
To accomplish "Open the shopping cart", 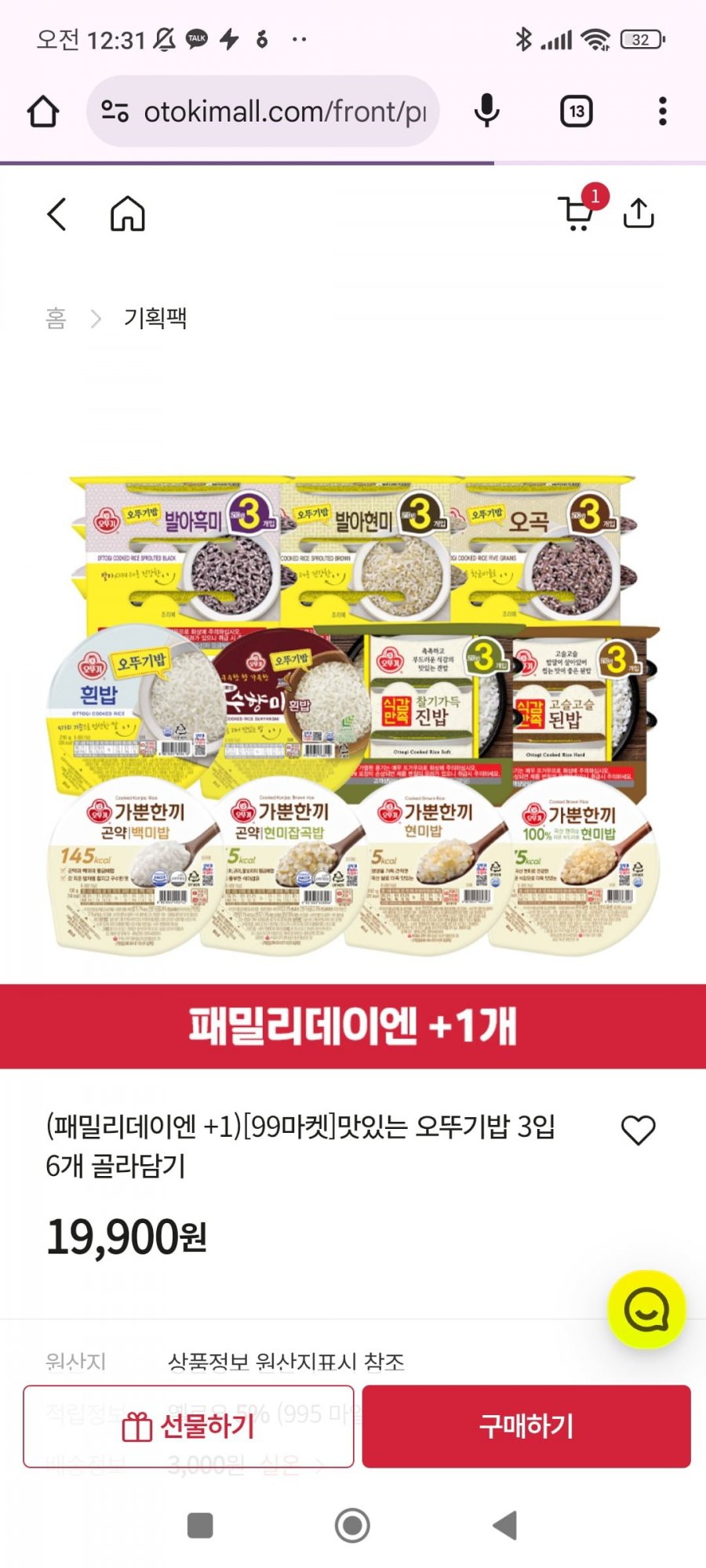I will click(x=578, y=213).
